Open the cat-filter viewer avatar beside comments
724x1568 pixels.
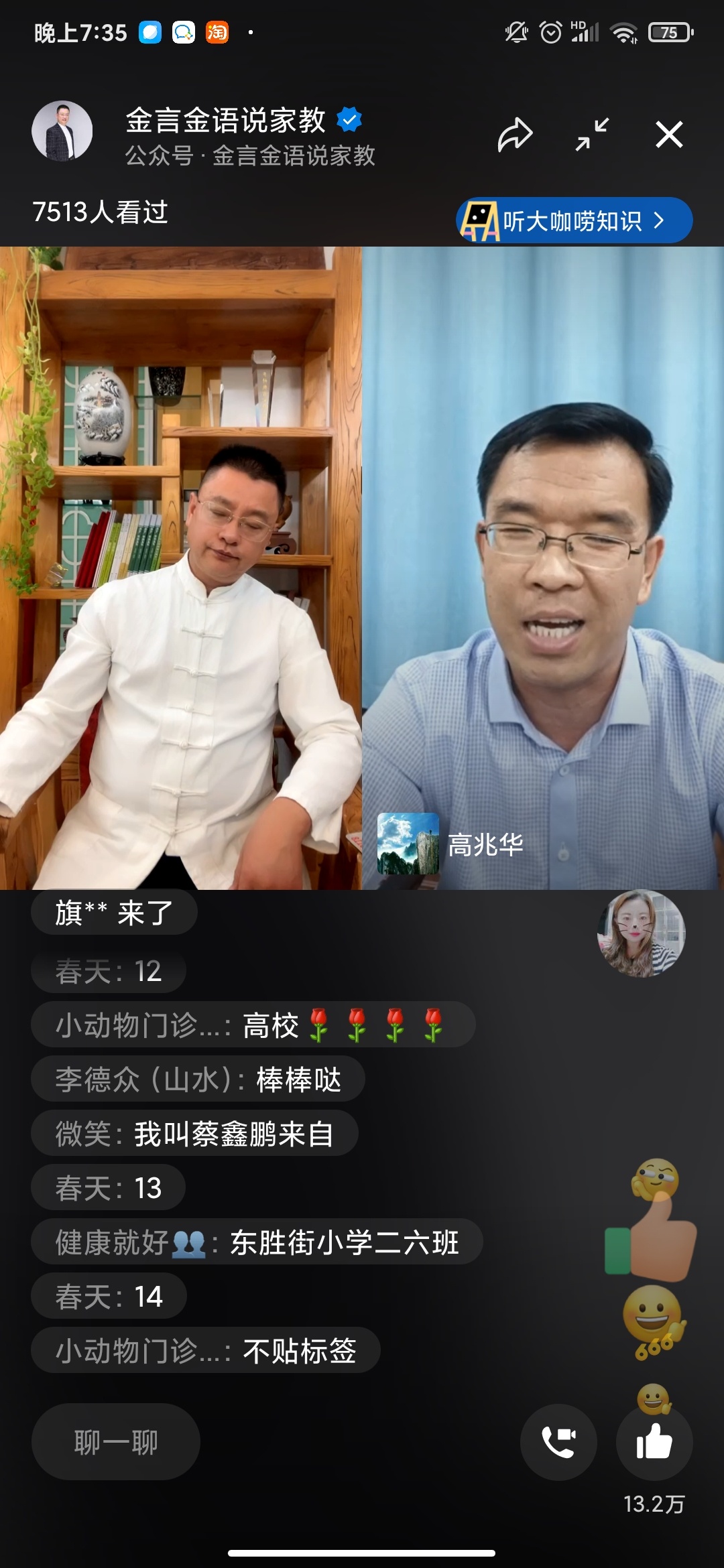(x=640, y=940)
